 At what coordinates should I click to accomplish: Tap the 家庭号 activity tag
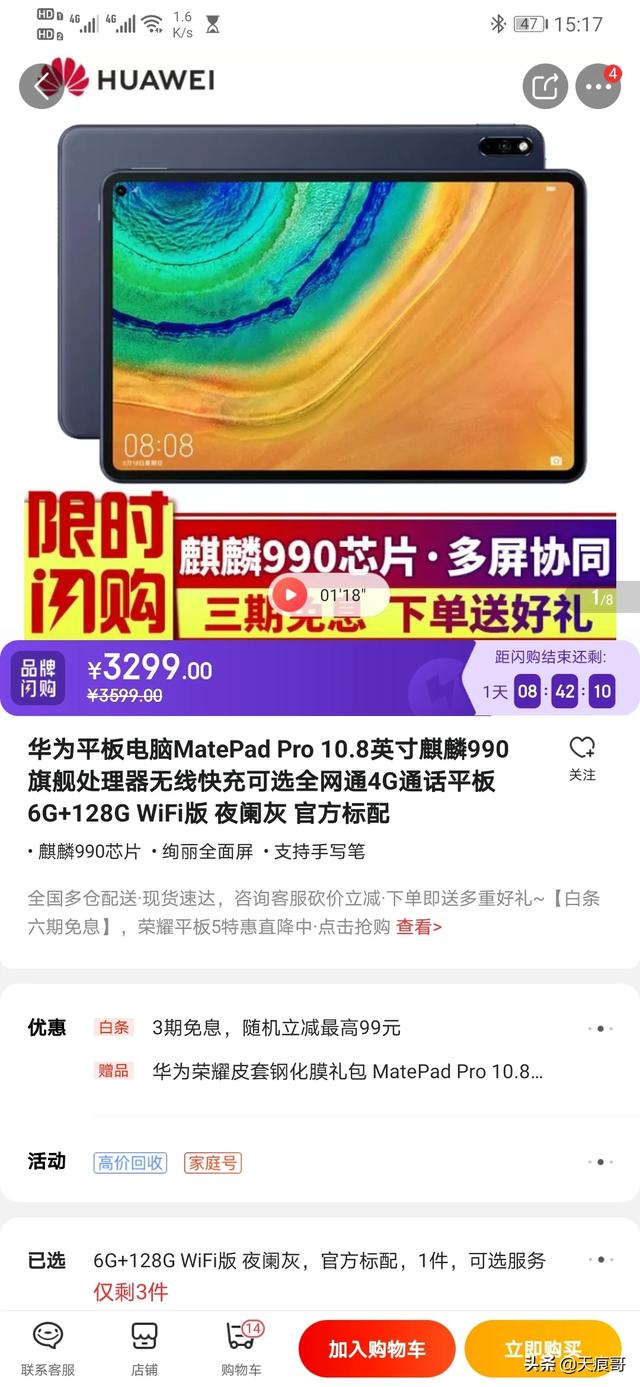[213, 1163]
